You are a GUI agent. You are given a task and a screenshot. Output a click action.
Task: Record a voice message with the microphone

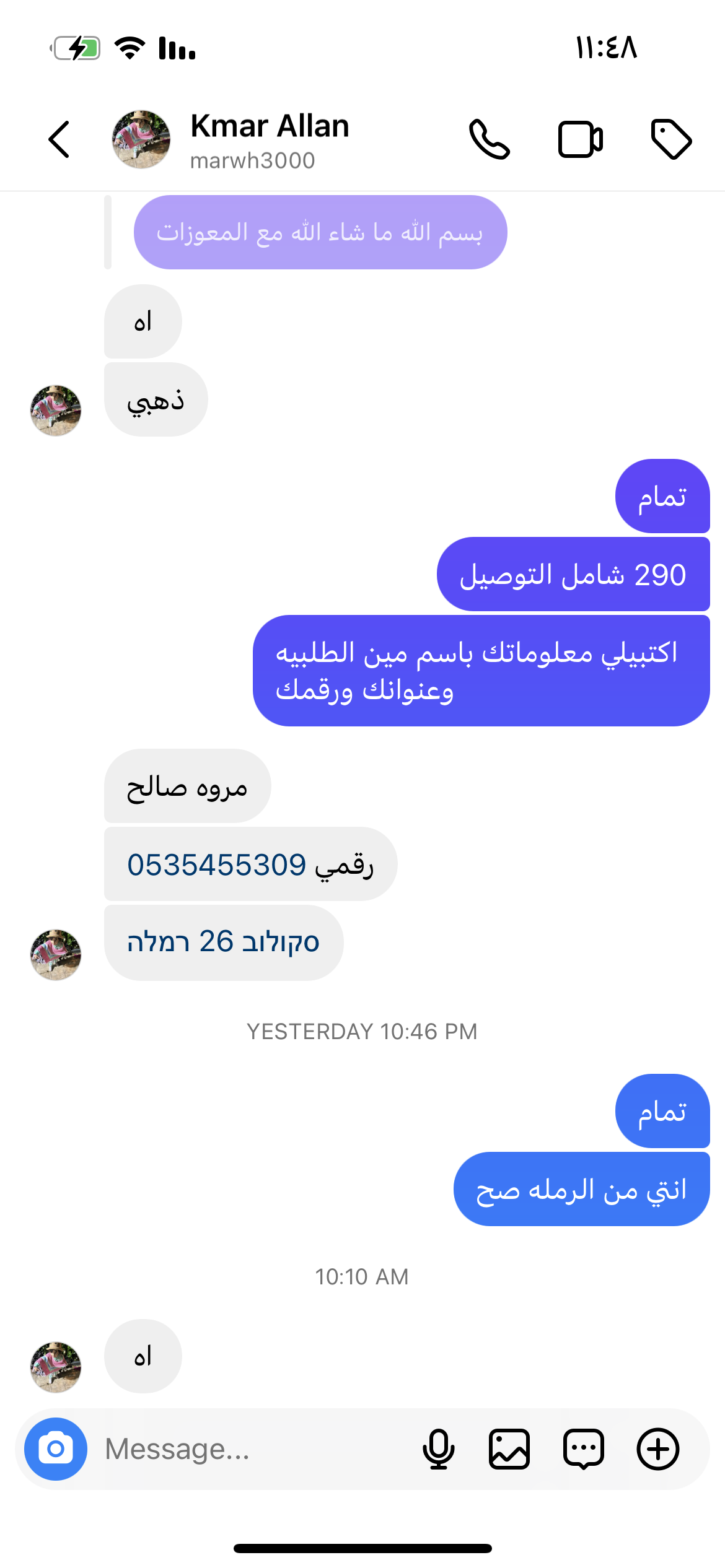439,1449
